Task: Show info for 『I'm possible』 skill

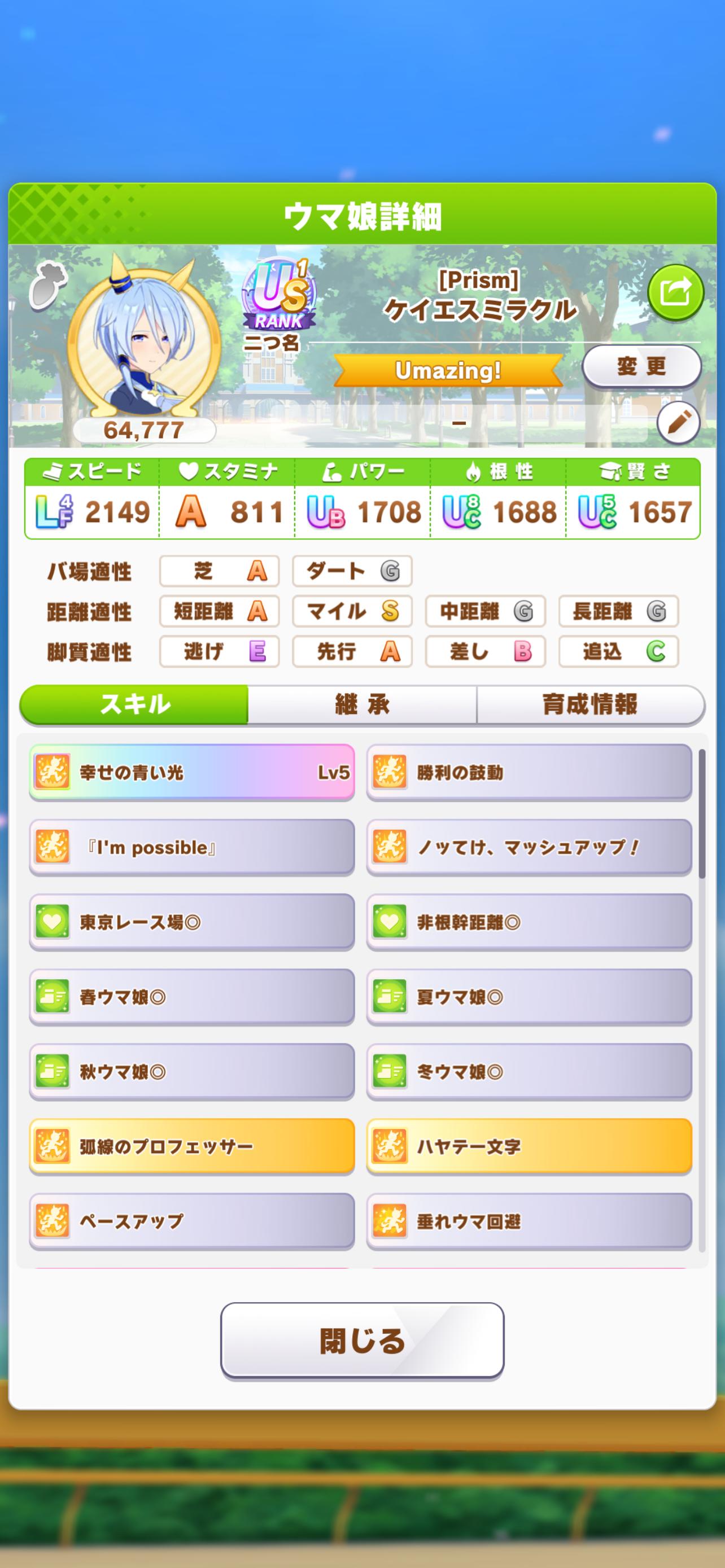Action: (x=192, y=847)
